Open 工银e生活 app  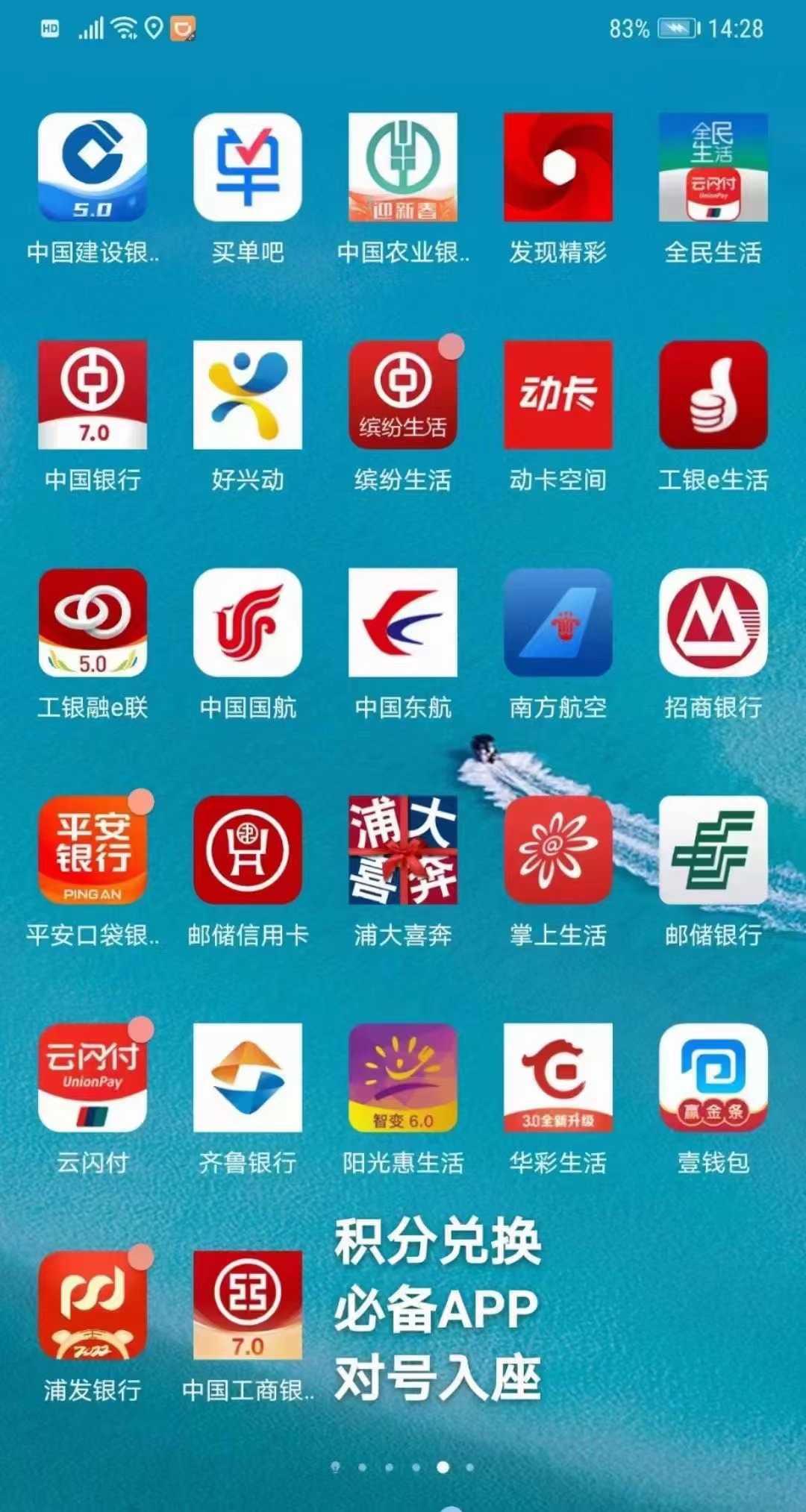point(713,395)
